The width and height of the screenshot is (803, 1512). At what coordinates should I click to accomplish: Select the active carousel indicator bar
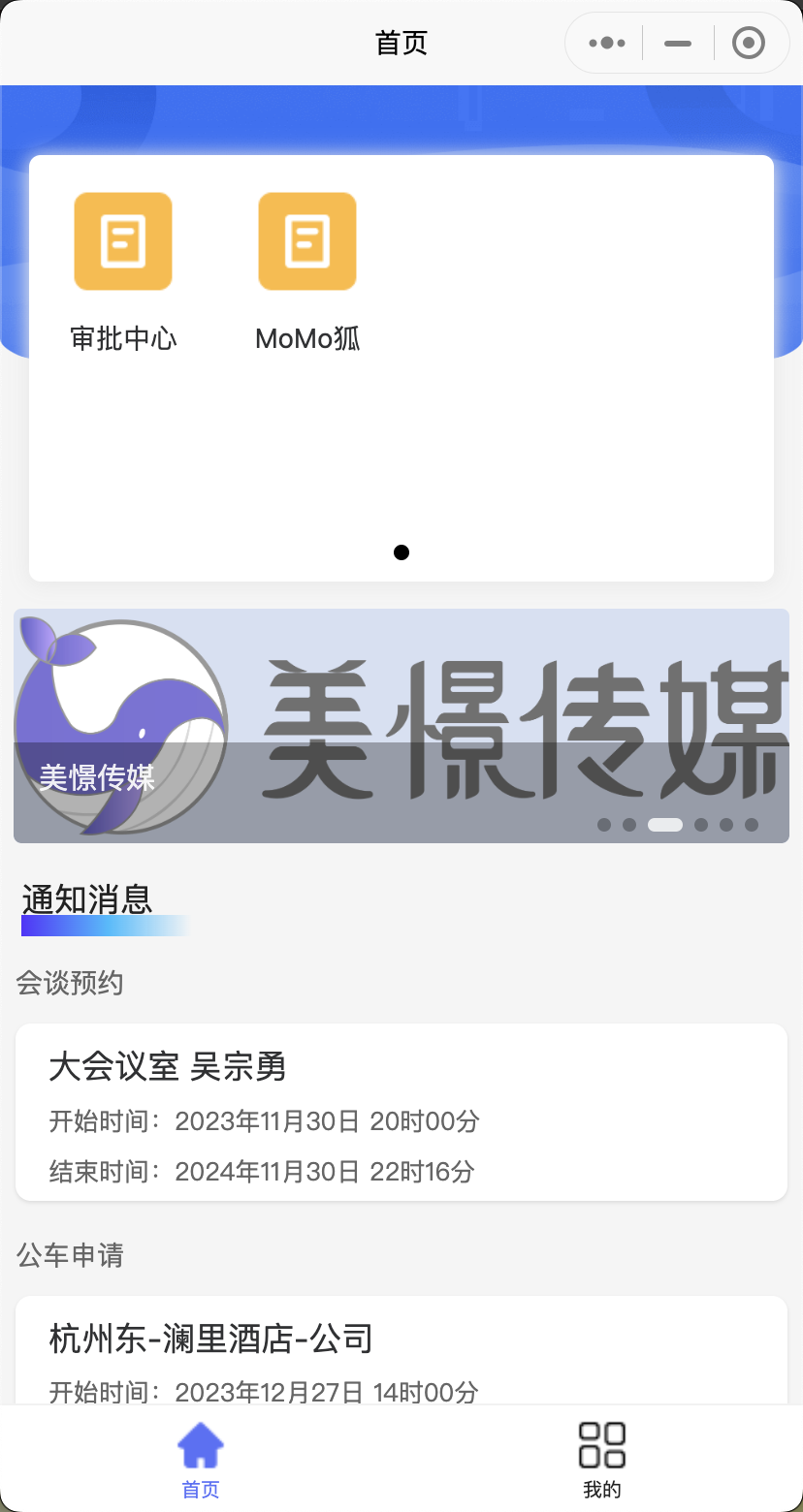(665, 825)
